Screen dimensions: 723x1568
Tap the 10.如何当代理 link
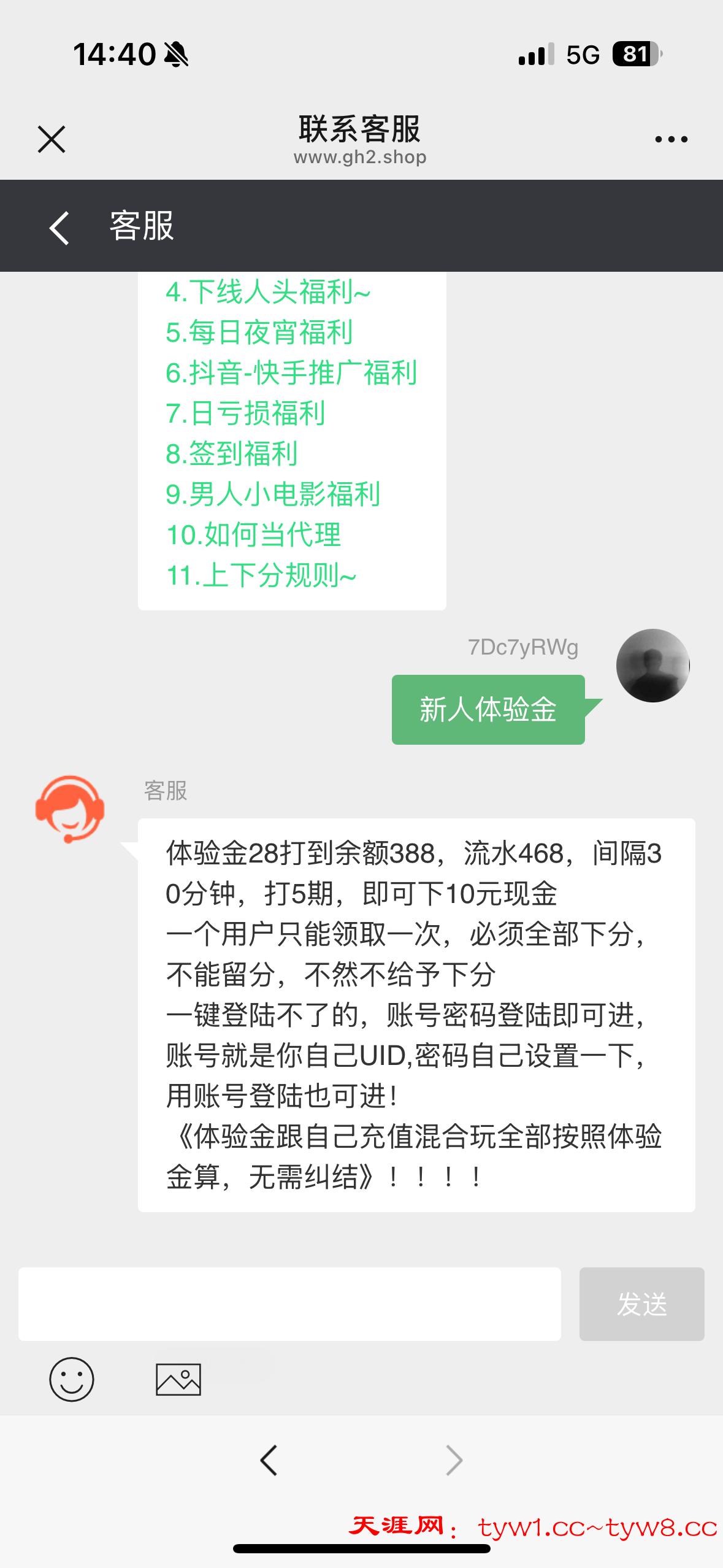pyautogui.click(x=253, y=535)
